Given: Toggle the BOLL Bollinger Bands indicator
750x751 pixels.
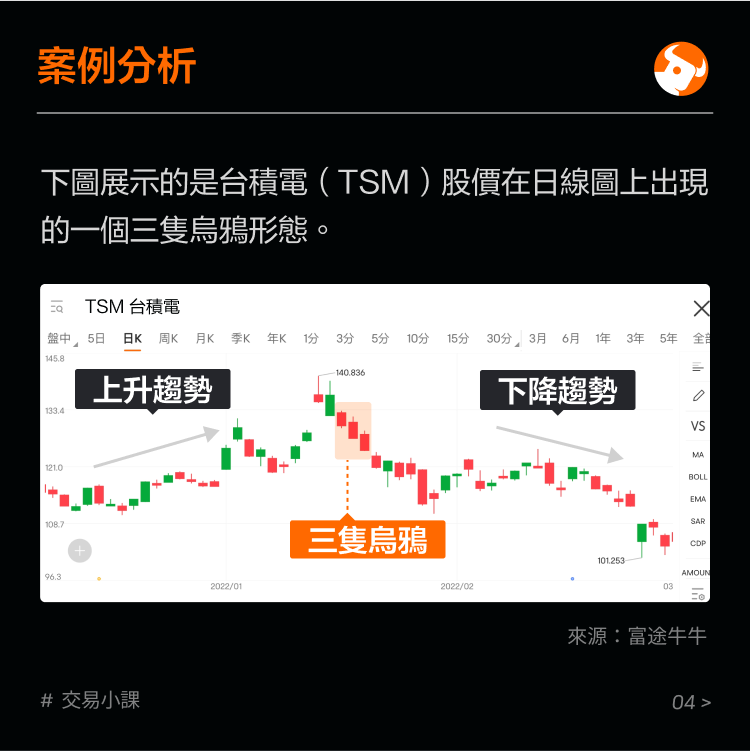Looking at the screenshot, I should pyautogui.click(x=697, y=477).
